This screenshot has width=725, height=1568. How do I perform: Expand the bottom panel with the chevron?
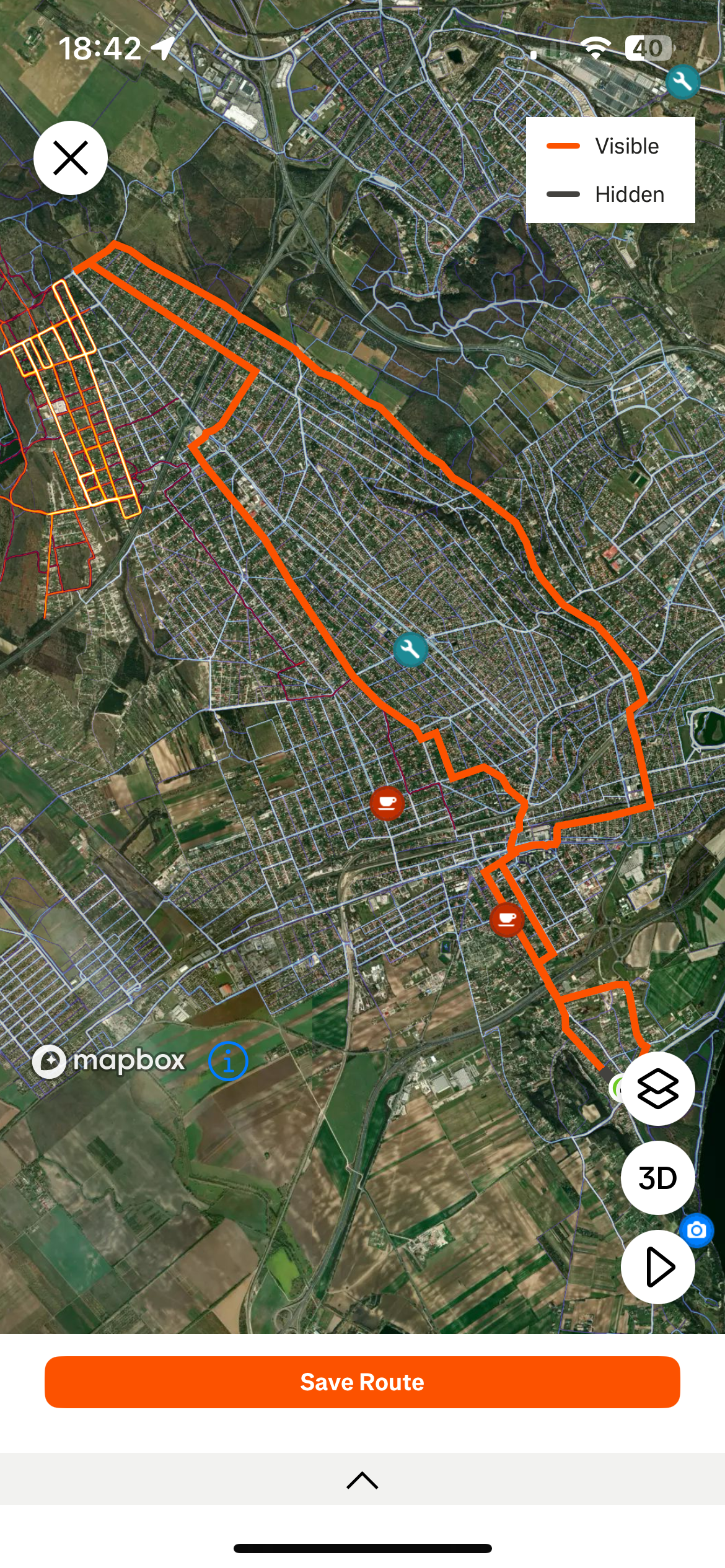click(x=362, y=1480)
